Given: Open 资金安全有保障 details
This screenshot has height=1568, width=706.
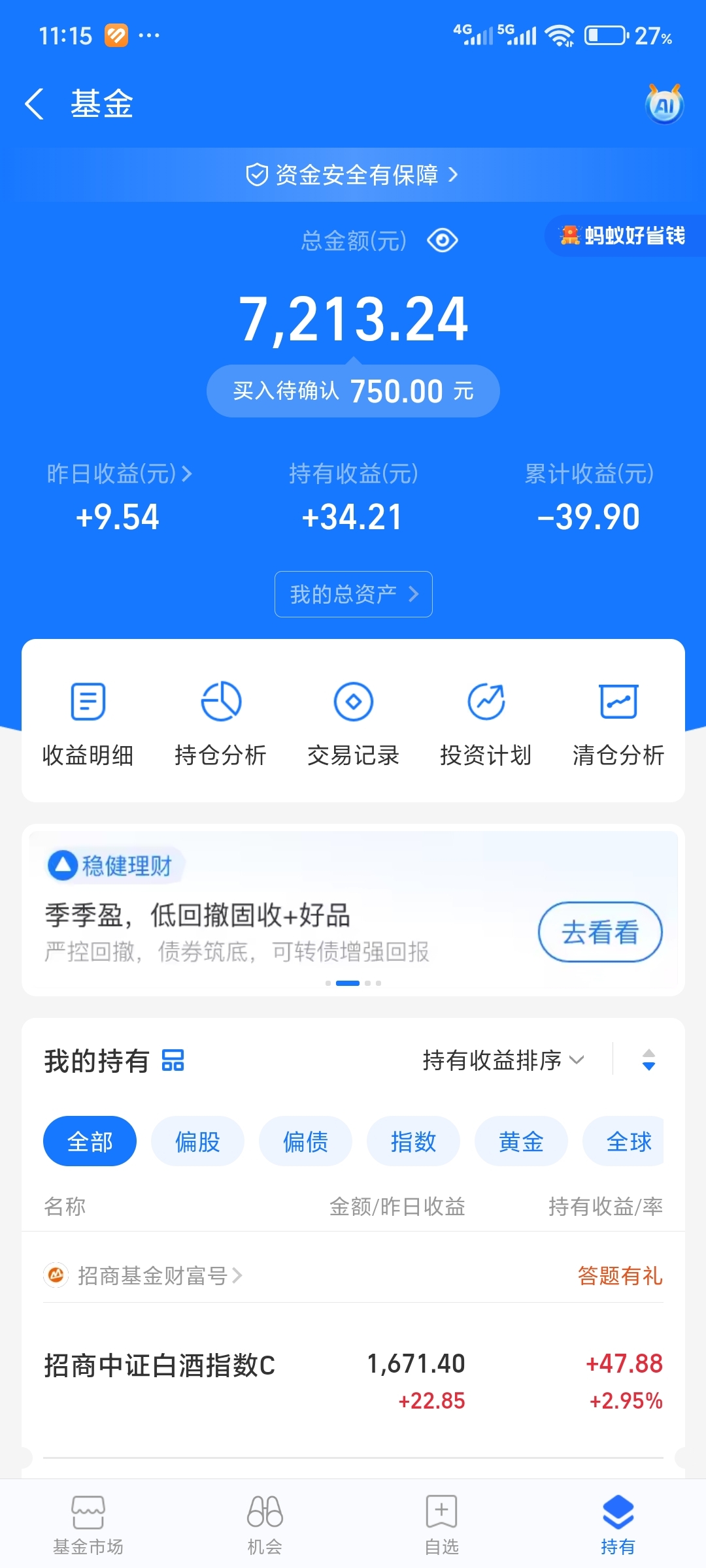Looking at the screenshot, I should tap(353, 175).
